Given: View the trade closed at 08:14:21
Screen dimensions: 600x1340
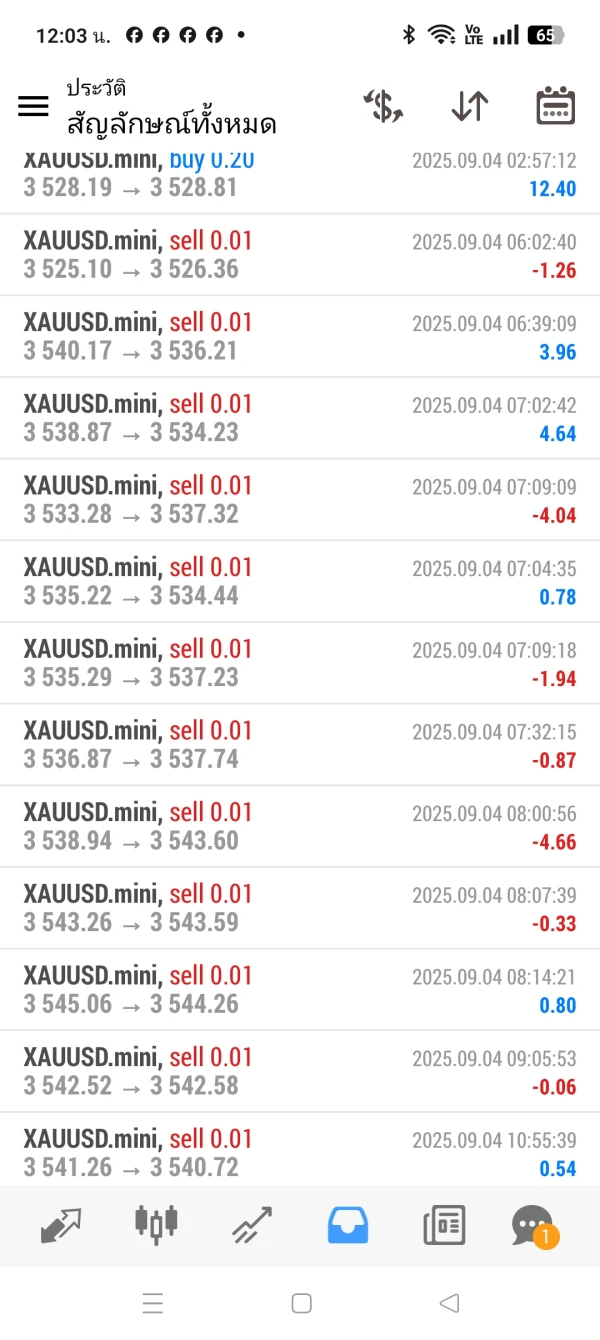Looking at the screenshot, I should click(300, 990).
